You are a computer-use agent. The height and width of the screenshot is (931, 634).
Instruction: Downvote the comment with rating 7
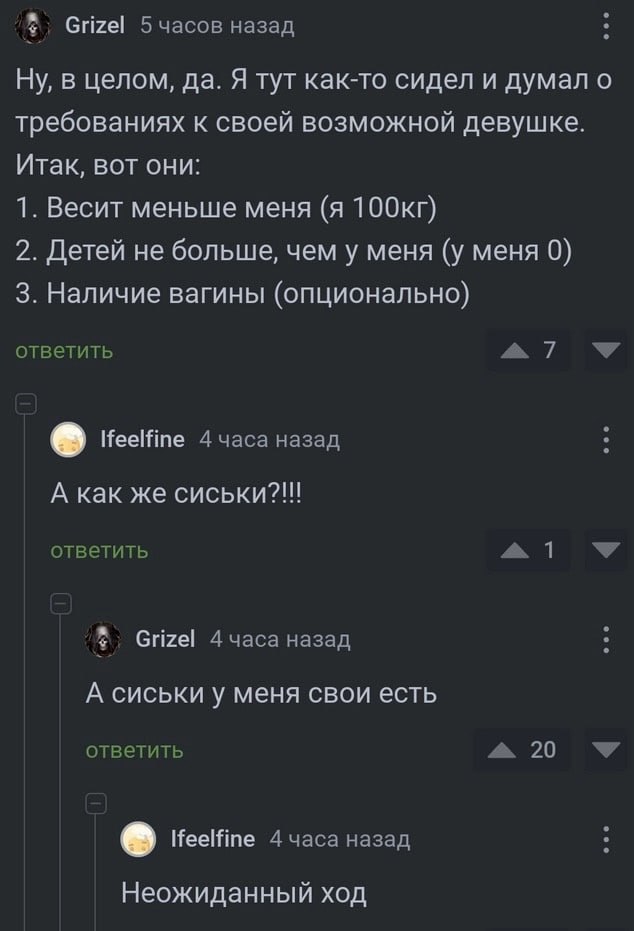tap(606, 349)
